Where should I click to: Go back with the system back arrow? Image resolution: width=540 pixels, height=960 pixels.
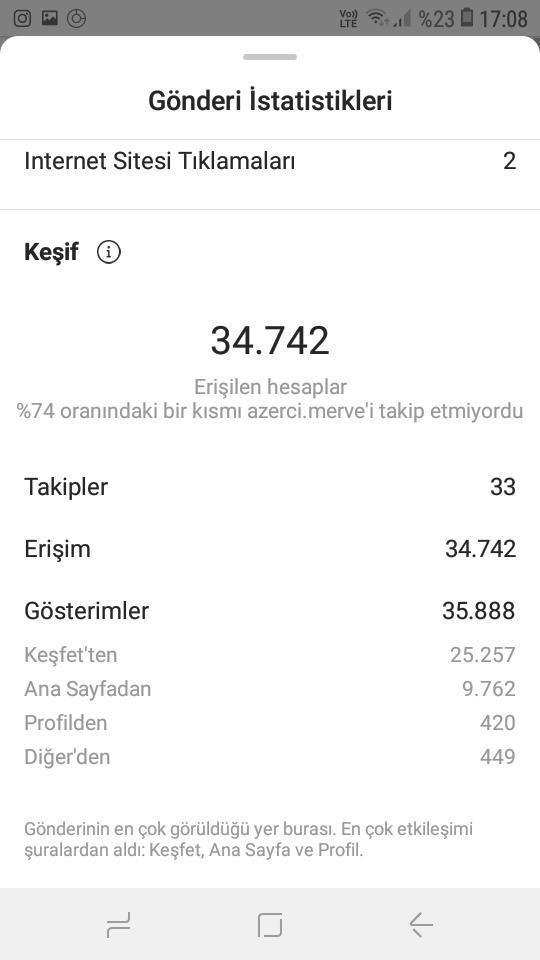tap(421, 924)
